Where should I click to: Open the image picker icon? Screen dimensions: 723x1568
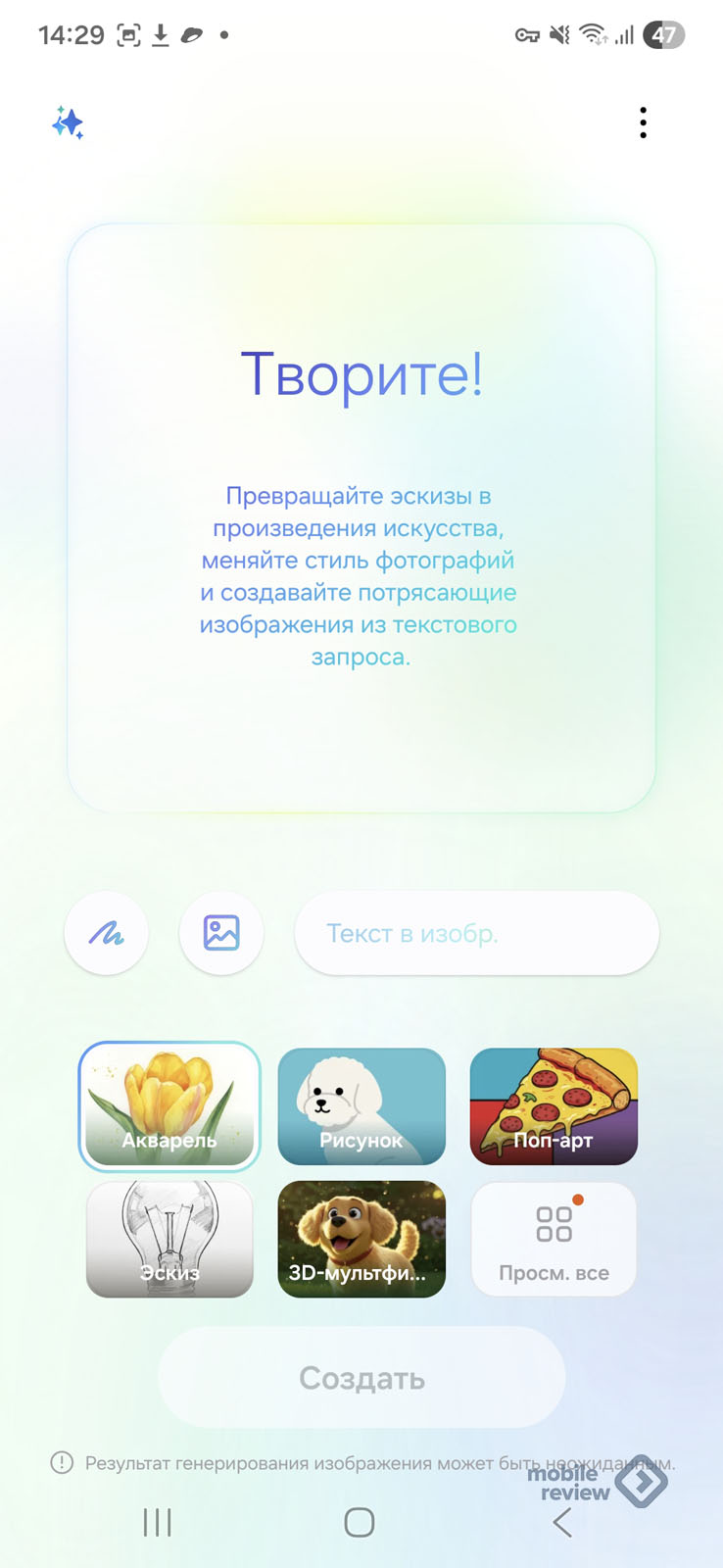click(x=221, y=932)
